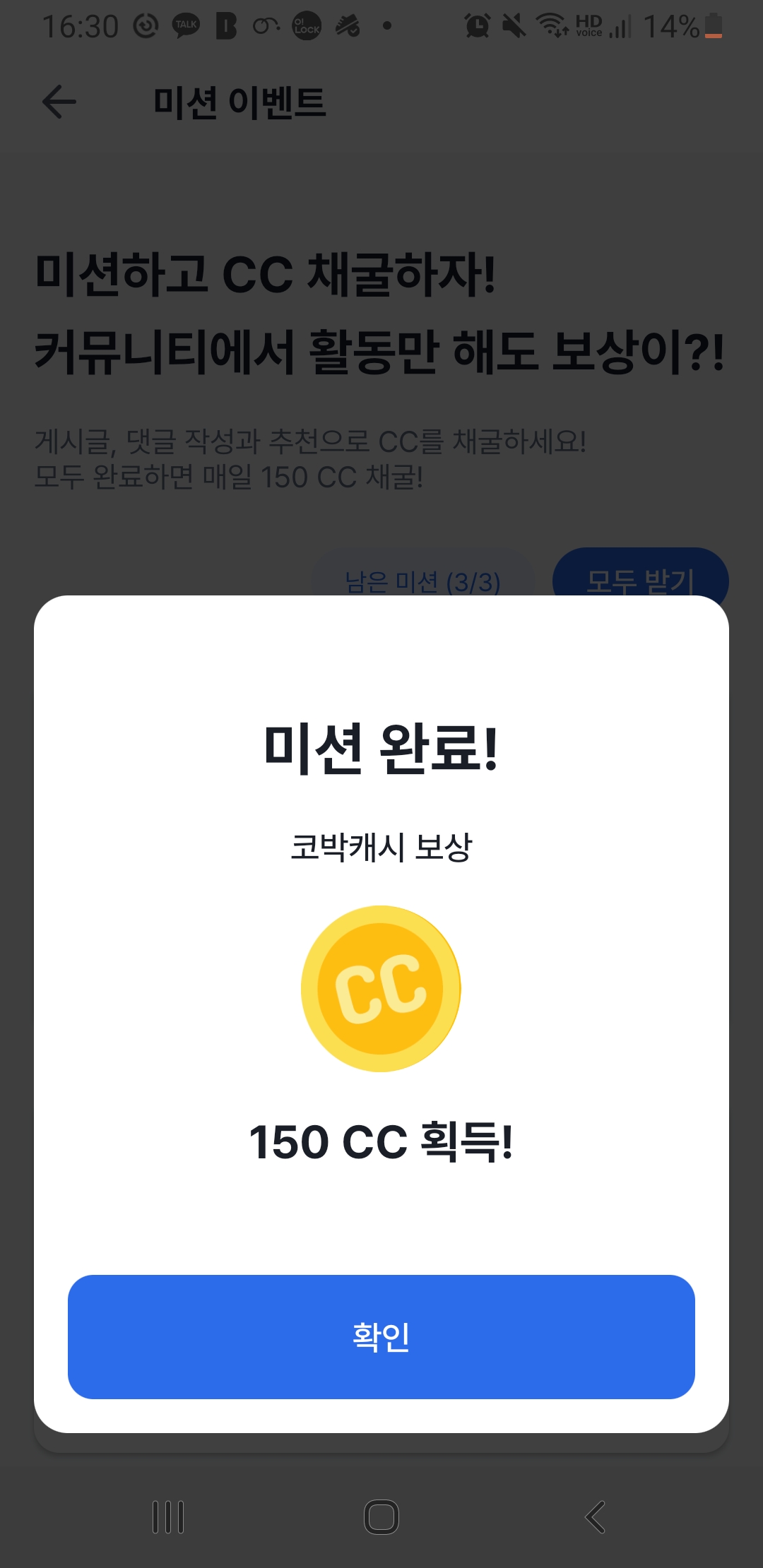Viewport: 763px width, 1568px height.
Task: Tap the KakaoTalk notification icon in status bar
Action: pos(186,25)
